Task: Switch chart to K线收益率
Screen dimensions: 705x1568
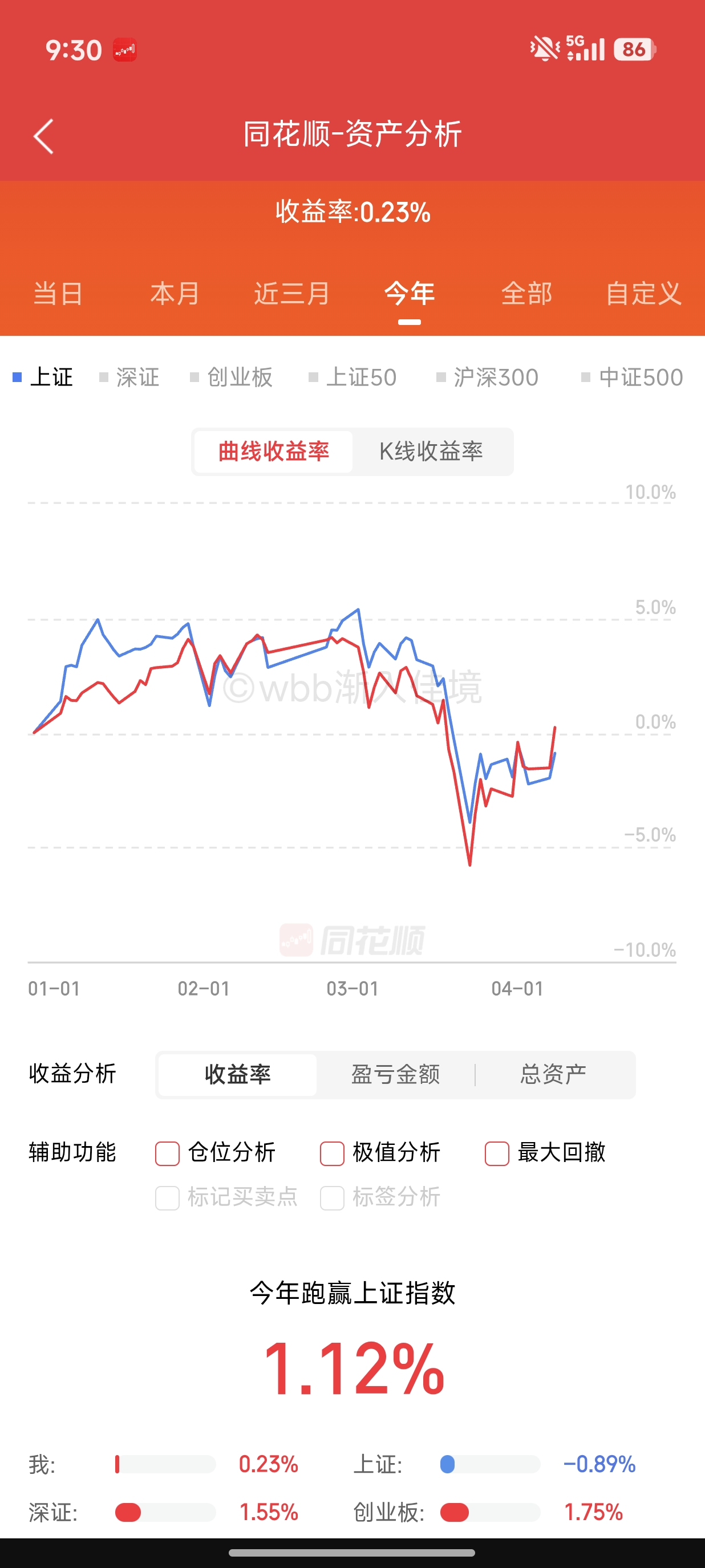Action: (431, 452)
